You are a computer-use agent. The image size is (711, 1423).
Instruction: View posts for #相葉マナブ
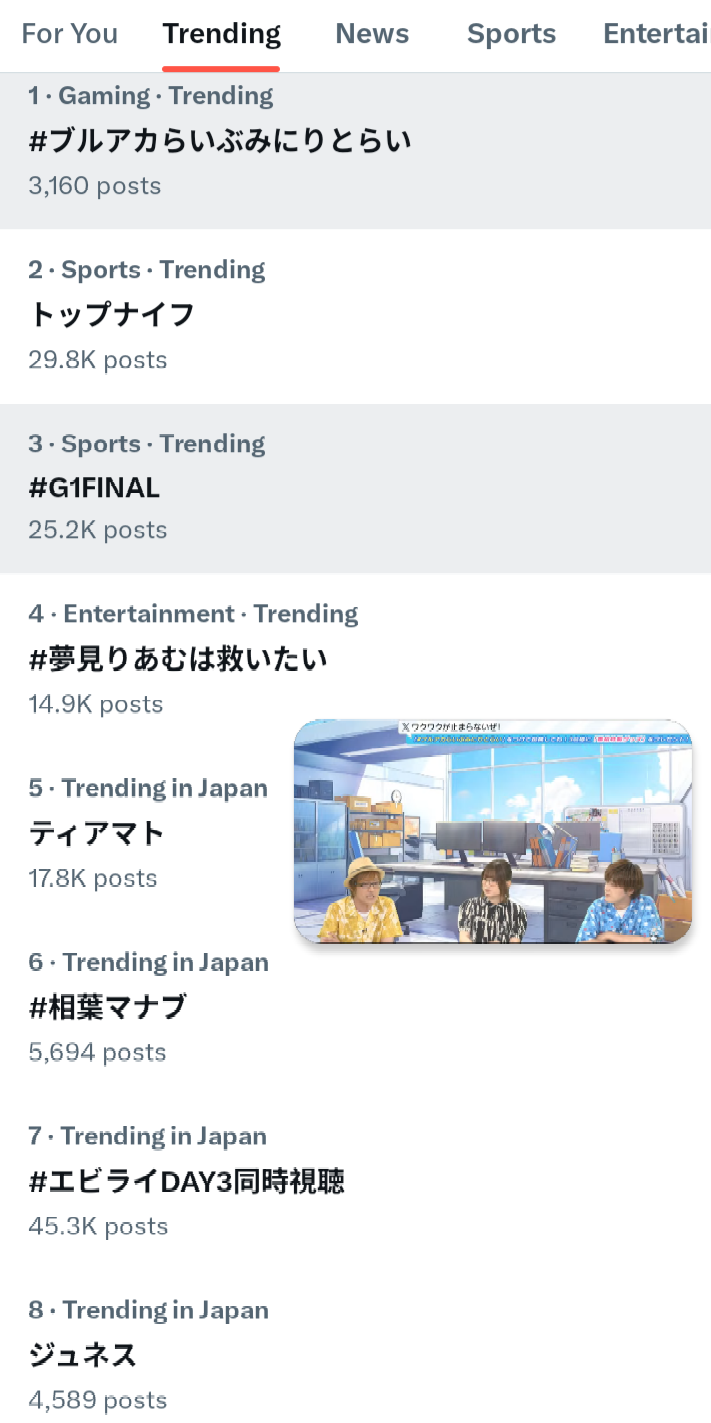pyautogui.click(x=108, y=1007)
